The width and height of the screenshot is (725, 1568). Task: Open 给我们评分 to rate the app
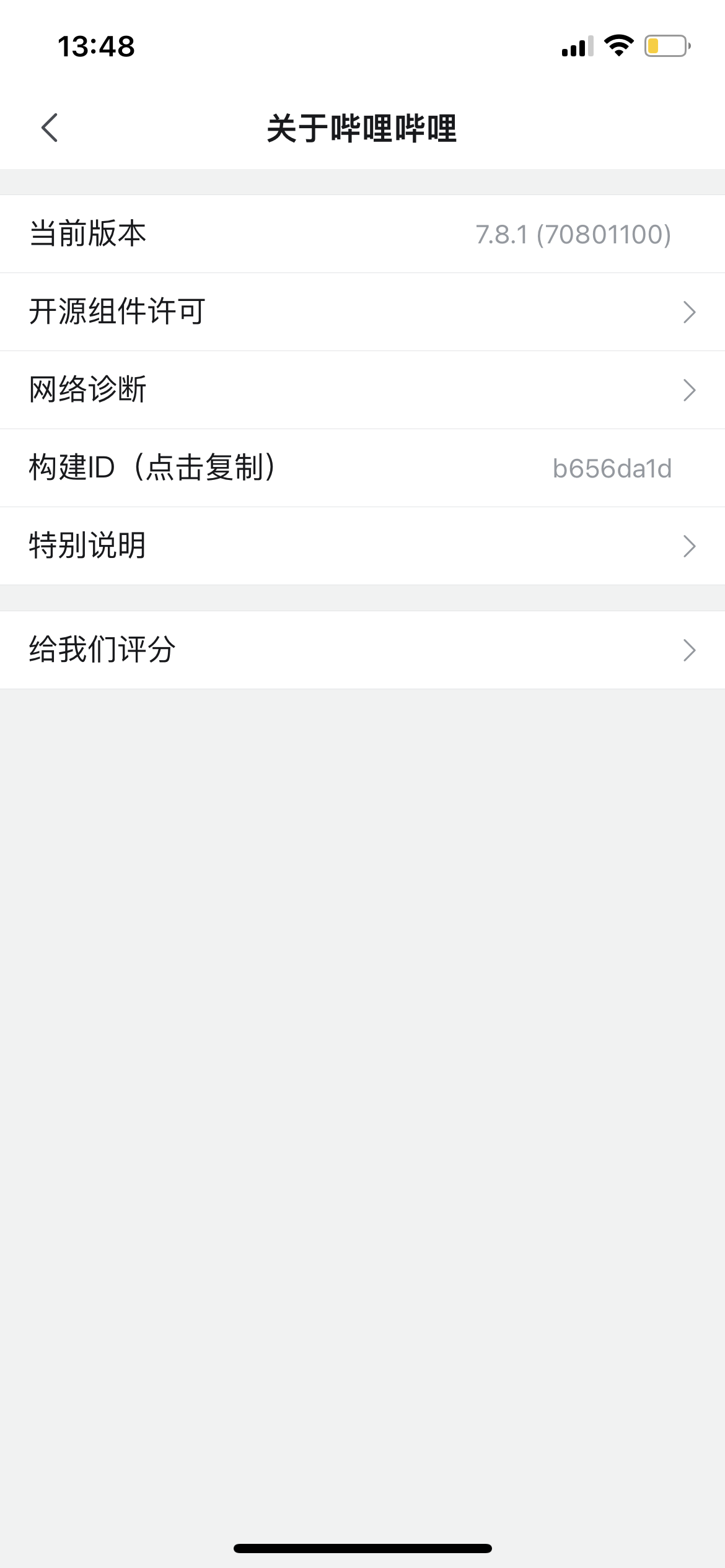[362, 650]
